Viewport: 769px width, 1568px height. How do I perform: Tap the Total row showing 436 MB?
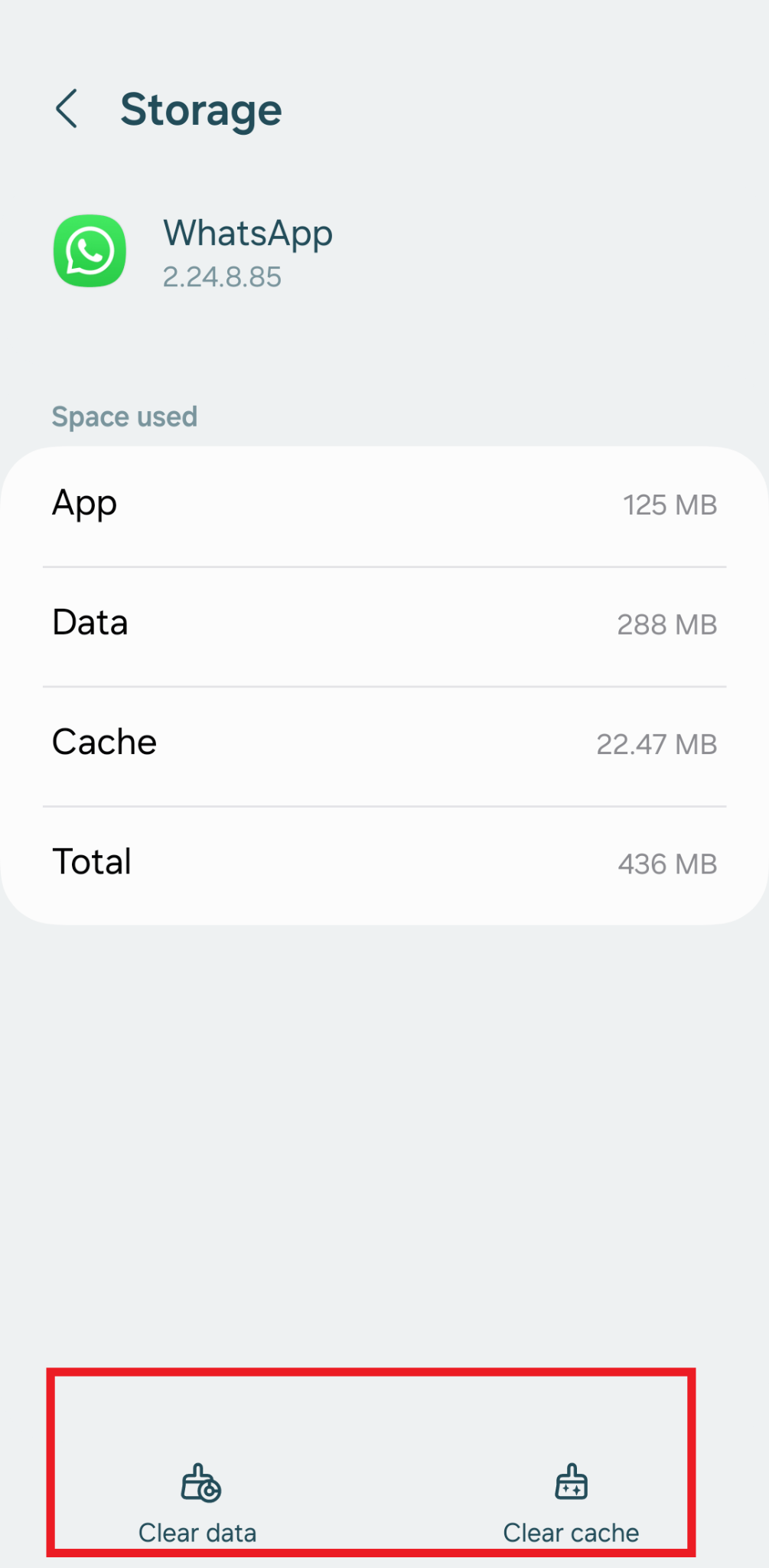coord(383,862)
